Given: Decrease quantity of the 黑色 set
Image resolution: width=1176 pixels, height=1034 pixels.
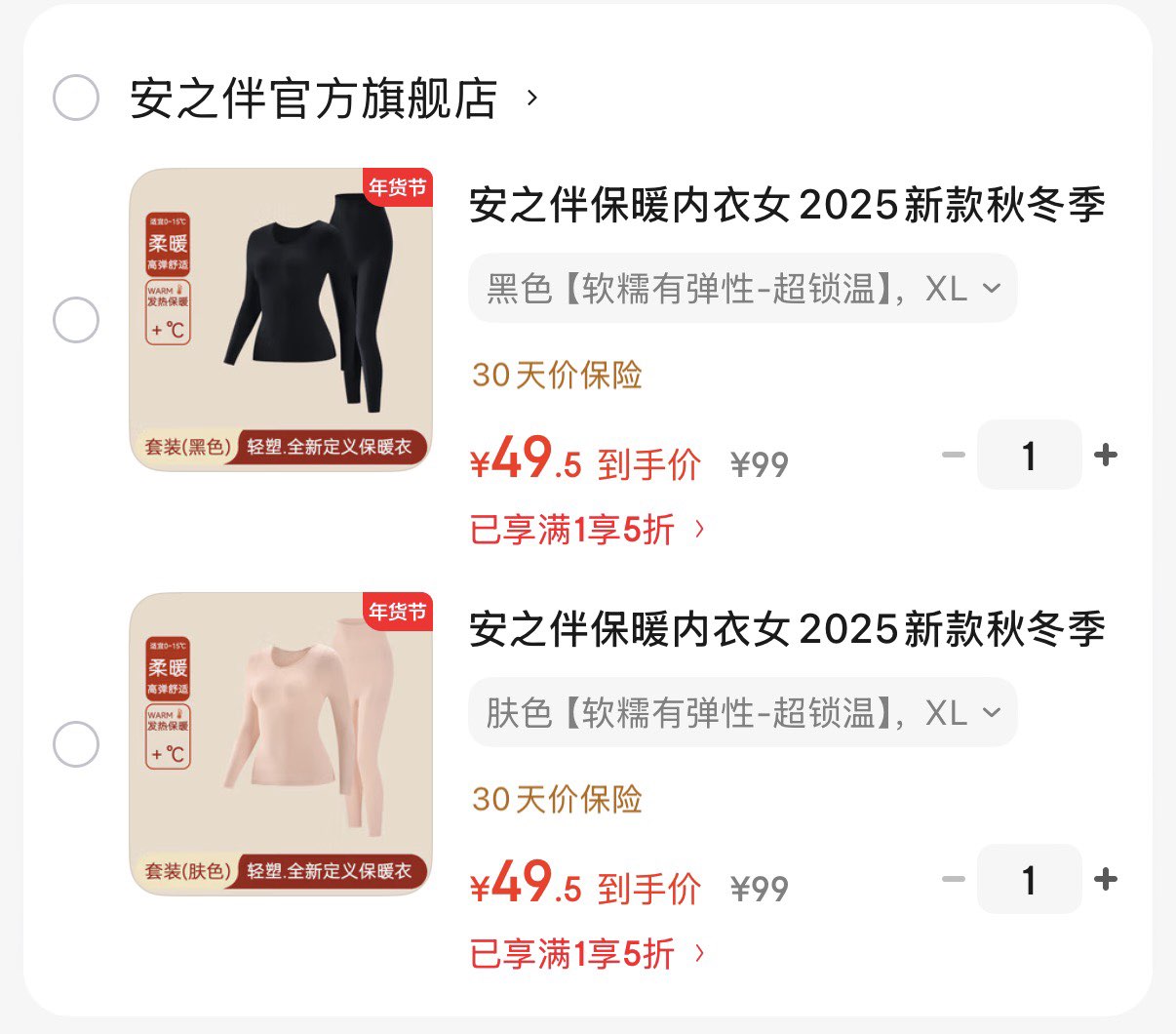Looking at the screenshot, I should 953,455.
